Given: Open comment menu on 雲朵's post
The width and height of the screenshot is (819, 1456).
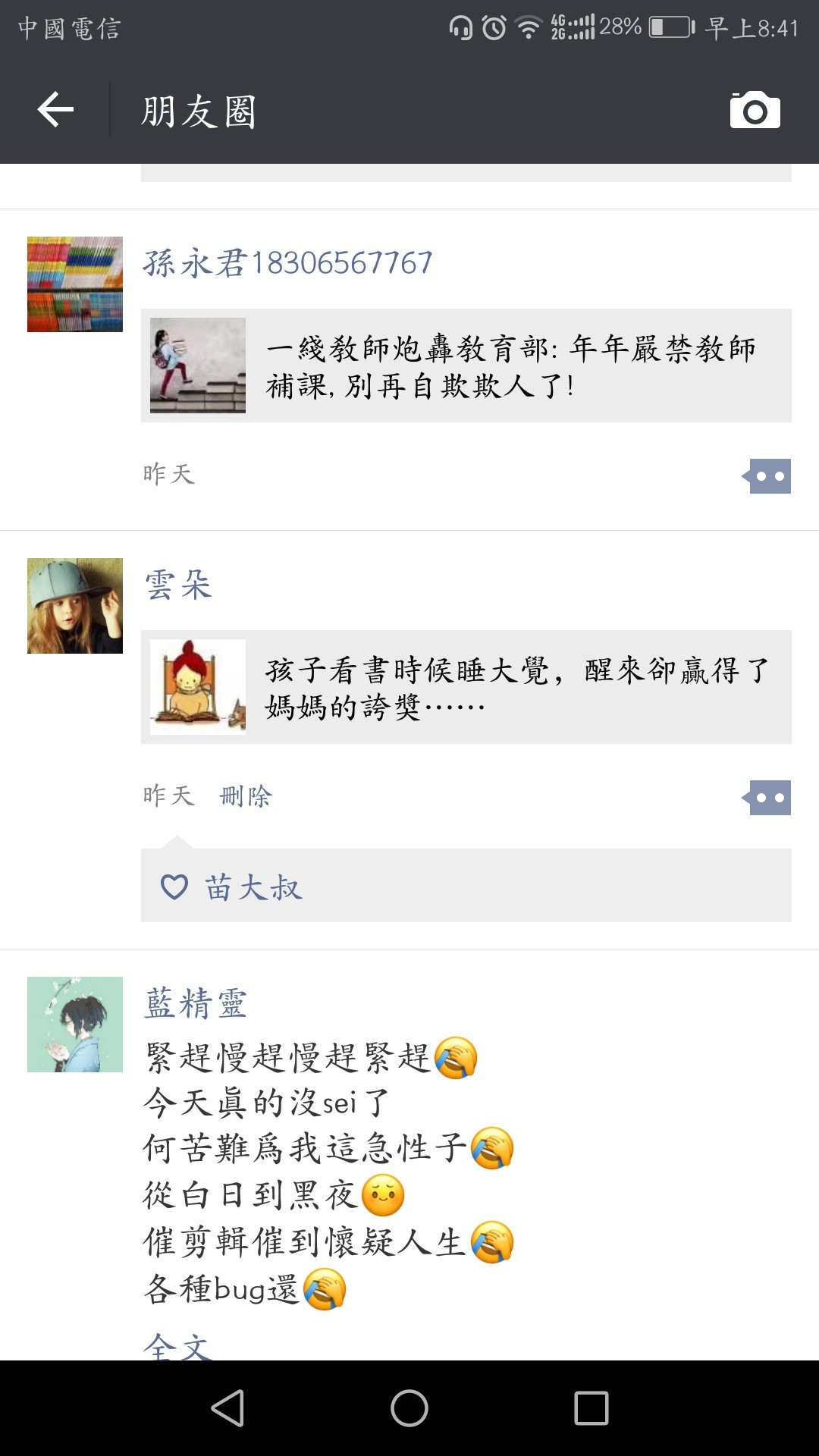Looking at the screenshot, I should [x=769, y=798].
